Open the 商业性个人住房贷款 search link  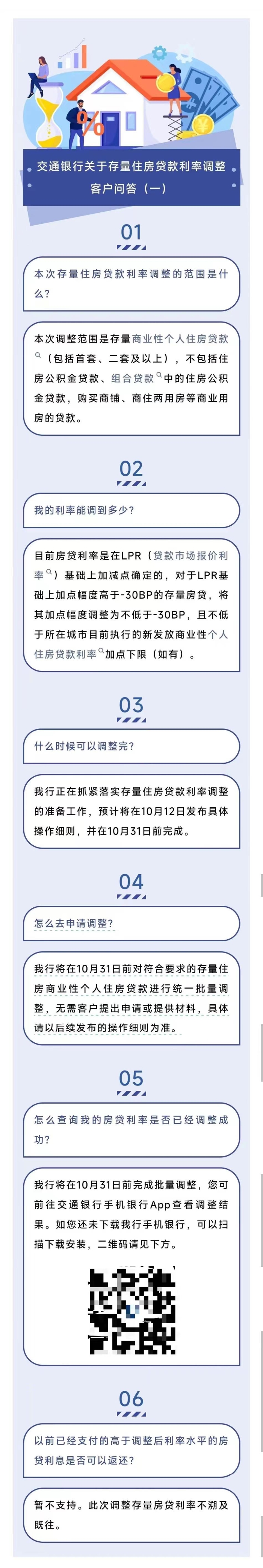(180, 339)
